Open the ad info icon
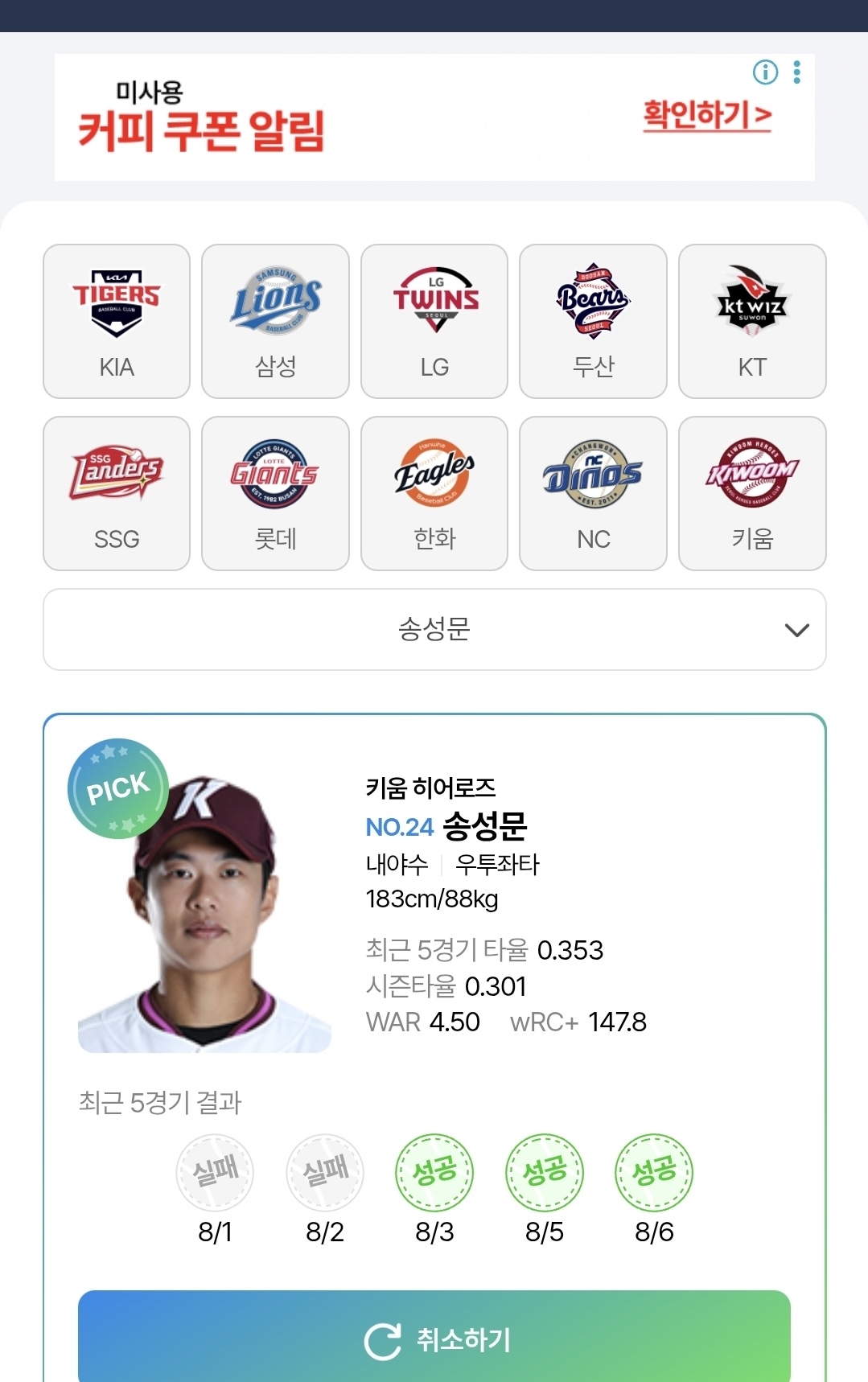 click(765, 72)
